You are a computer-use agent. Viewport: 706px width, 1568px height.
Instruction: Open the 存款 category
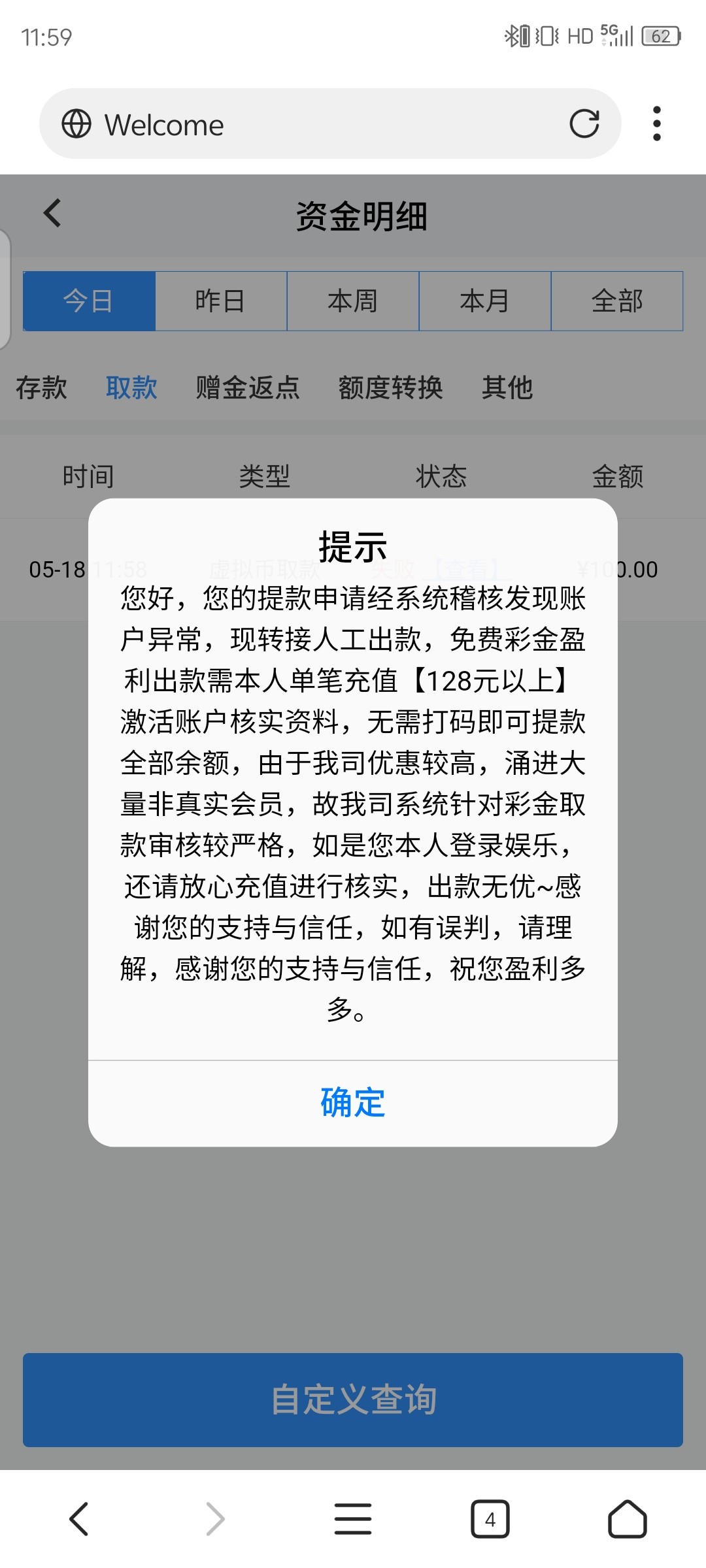click(x=41, y=387)
